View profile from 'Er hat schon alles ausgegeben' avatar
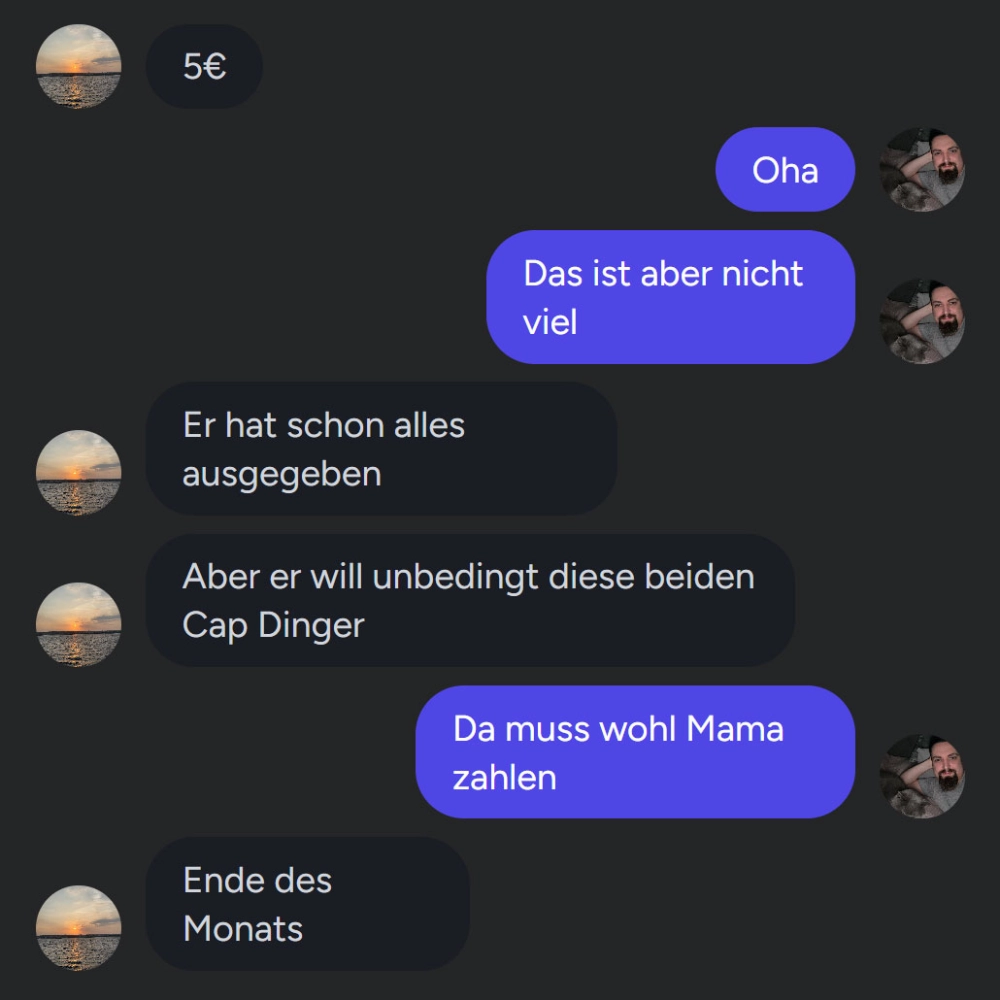This screenshot has height=1000, width=1000. 78,473
